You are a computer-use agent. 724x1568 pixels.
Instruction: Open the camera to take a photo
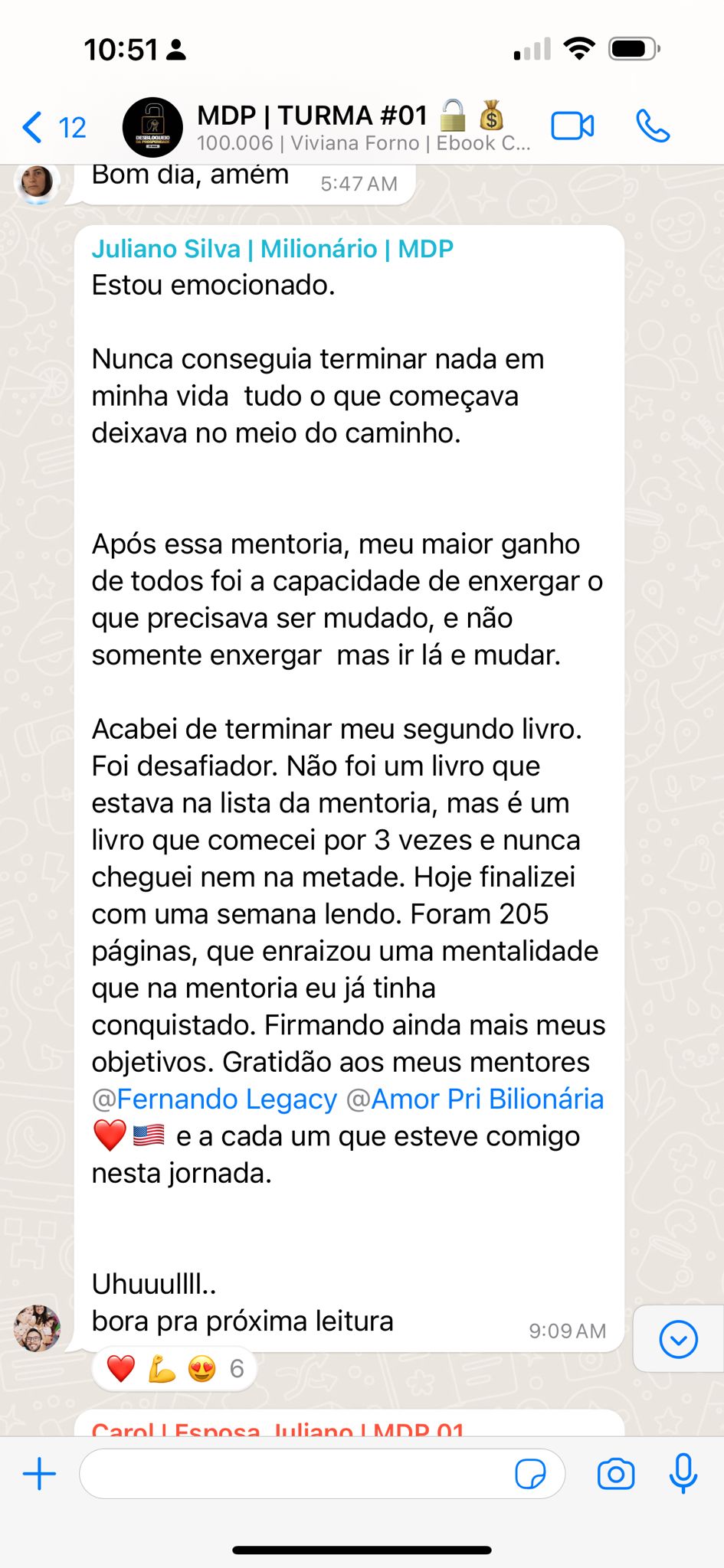coord(616,1474)
